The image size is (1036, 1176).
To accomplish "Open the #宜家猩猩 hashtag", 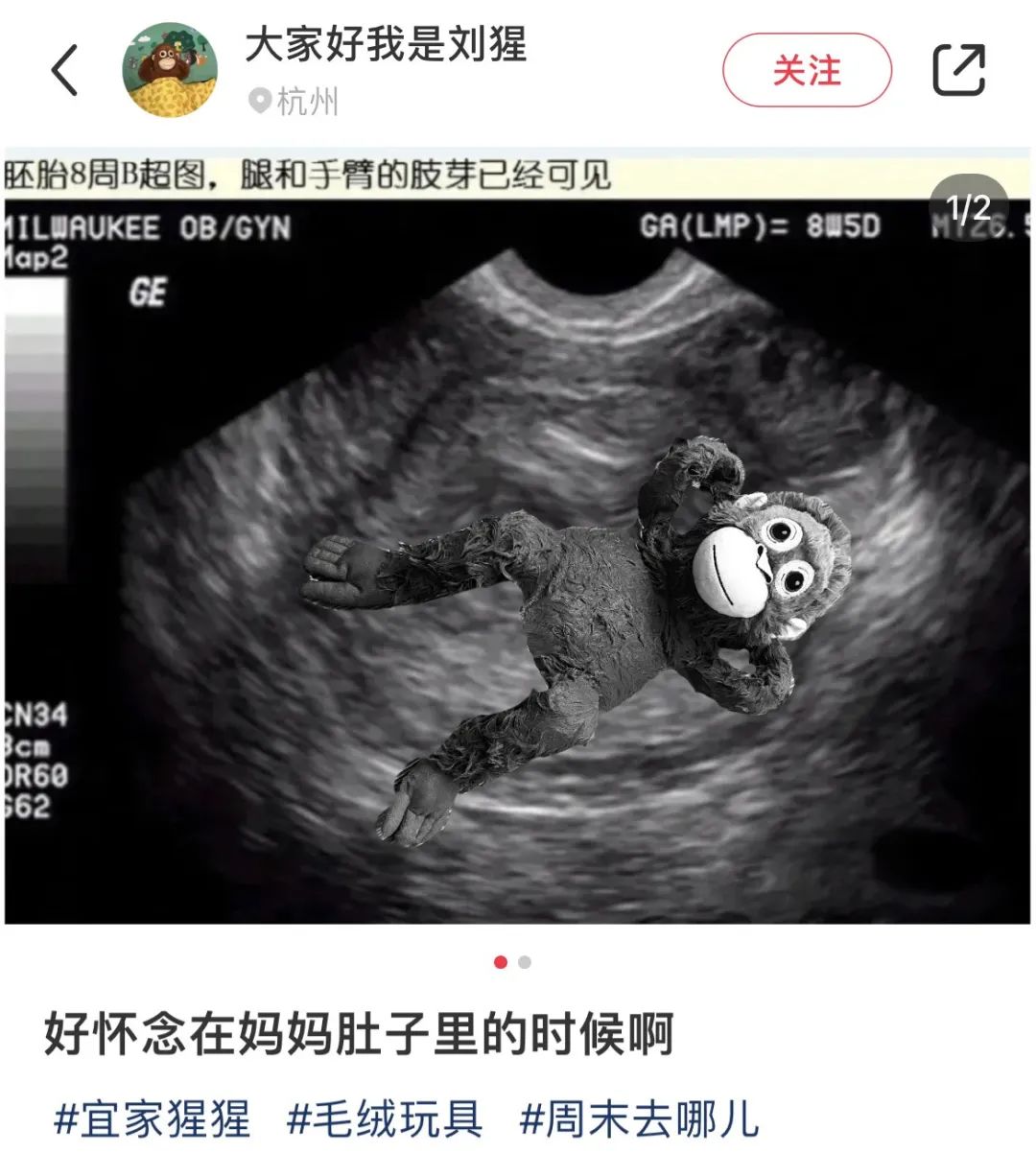I will (x=152, y=1118).
